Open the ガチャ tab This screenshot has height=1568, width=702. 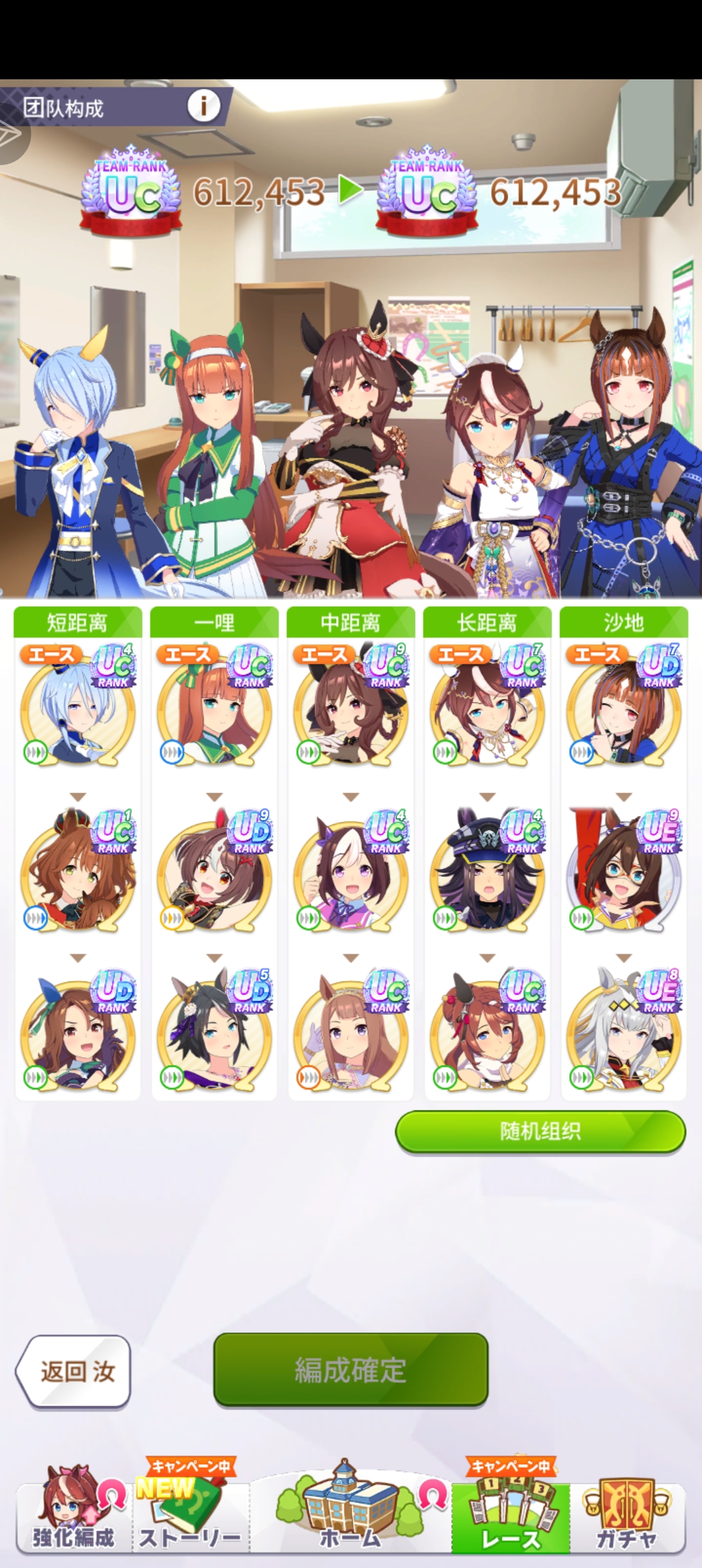pos(627,1511)
